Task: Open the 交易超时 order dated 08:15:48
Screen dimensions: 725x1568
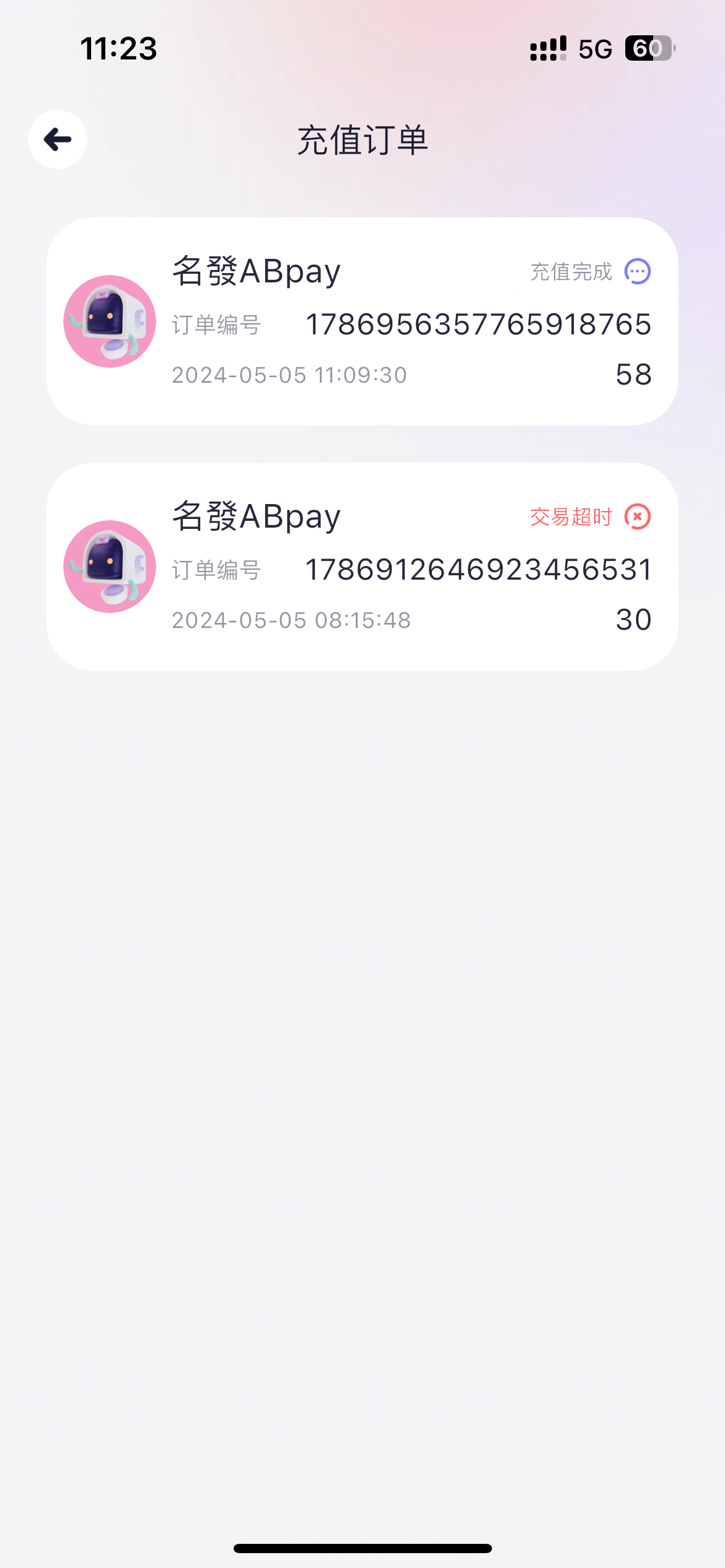Action: (x=362, y=567)
